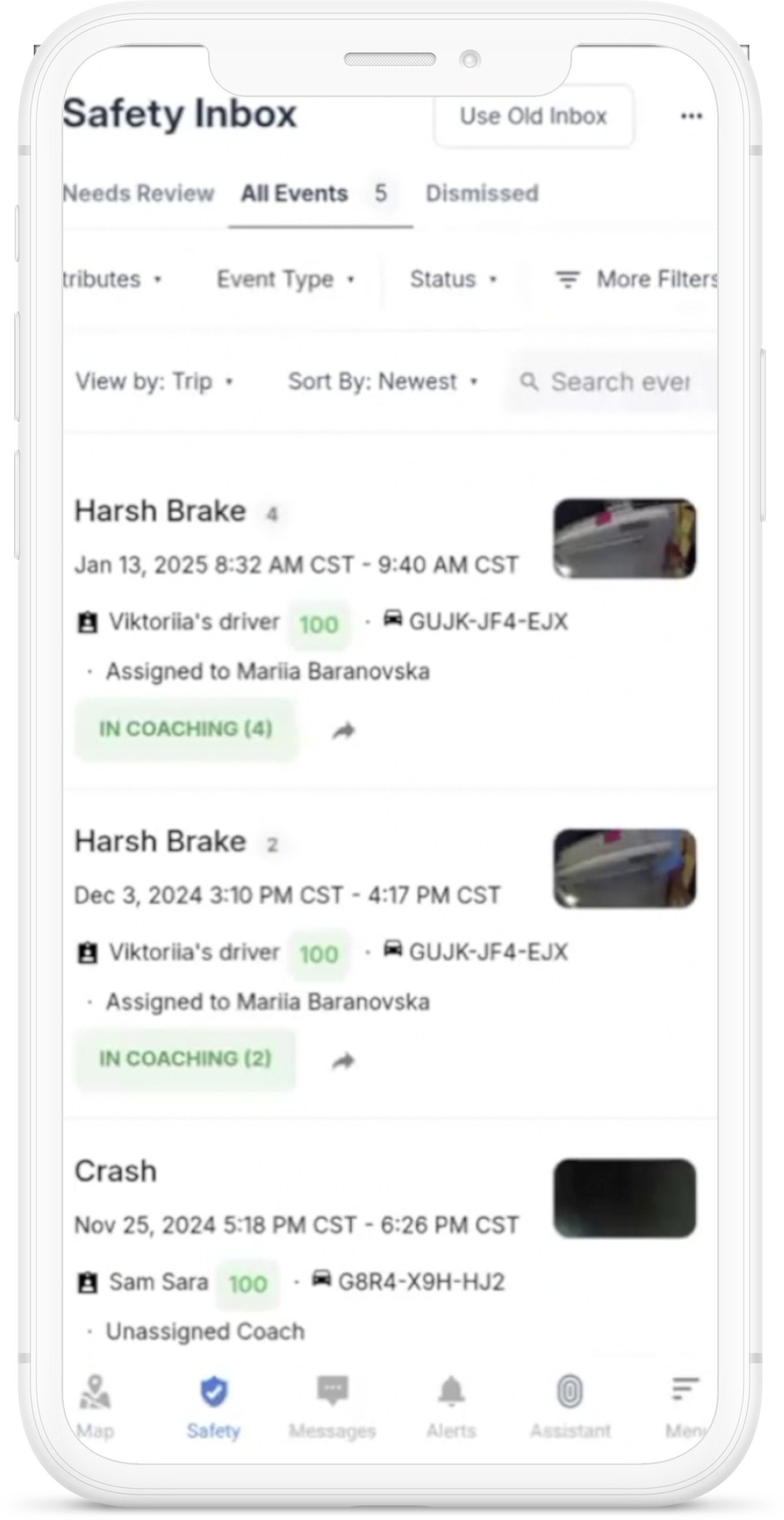Screen dimensions: 784x1520
Task: Open the Jan 13 Harsh Brake video thumbnail
Action: coord(624,538)
